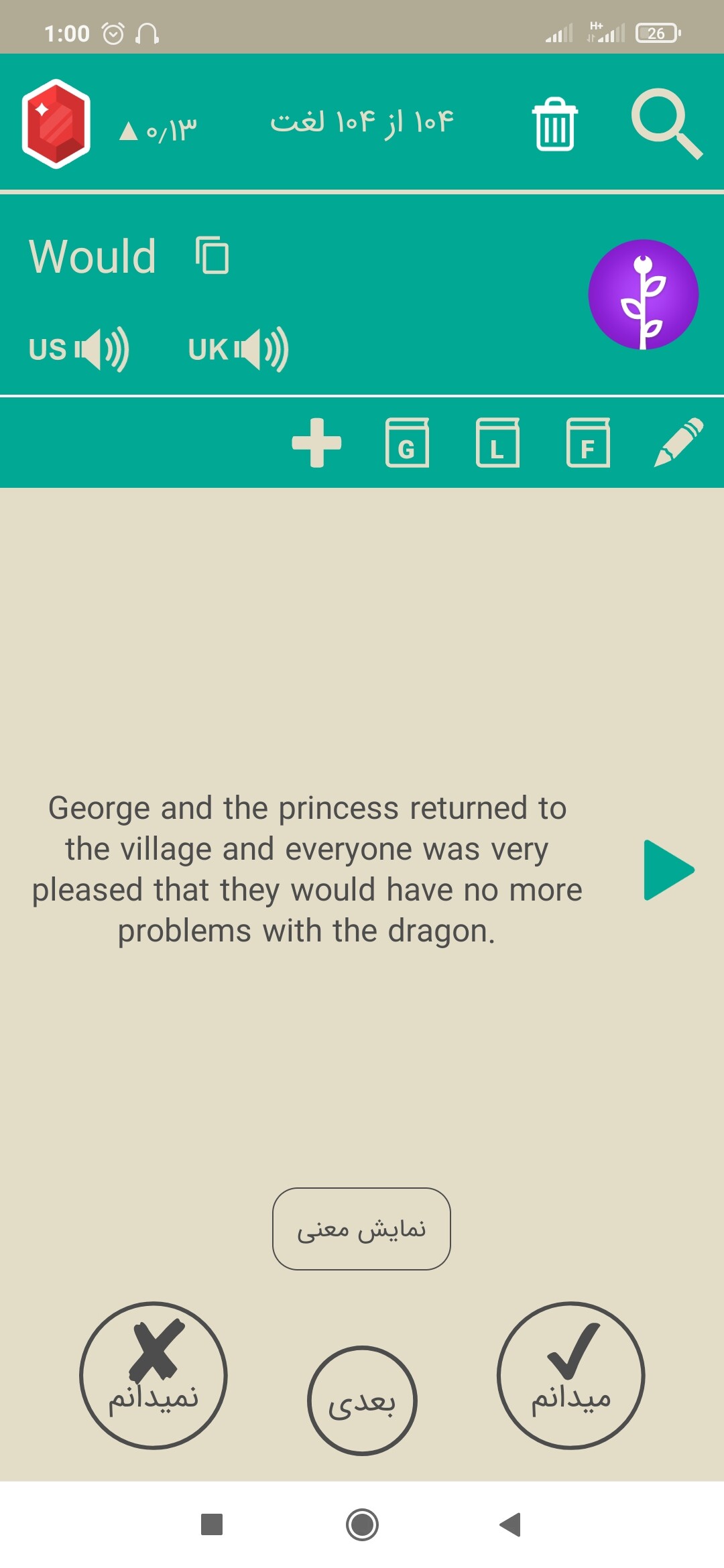Play the example sentence audio
This screenshot has height=1568, width=724.
[x=668, y=870]
